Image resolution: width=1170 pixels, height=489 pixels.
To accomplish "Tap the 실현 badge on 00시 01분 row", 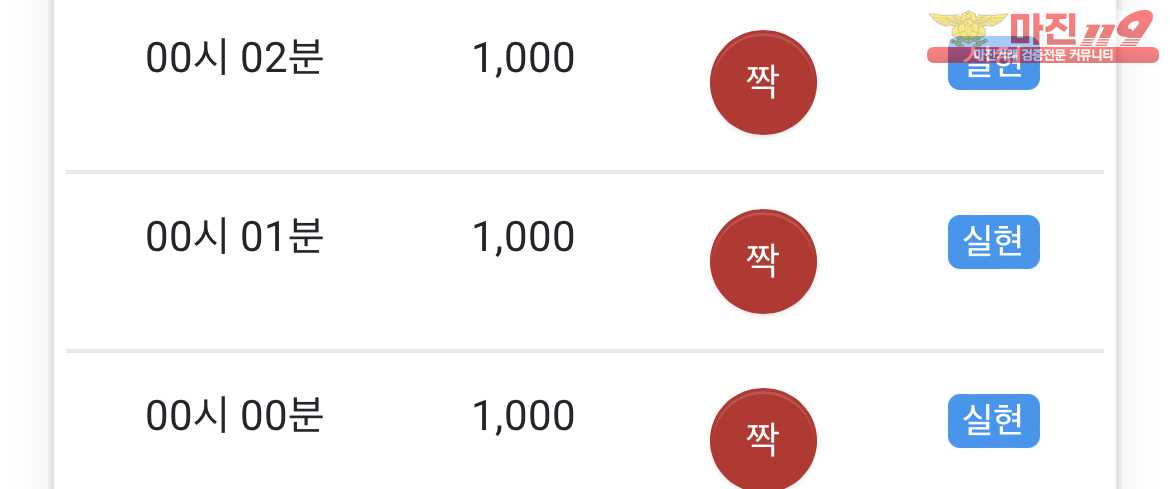I will [x=993, y=242].
